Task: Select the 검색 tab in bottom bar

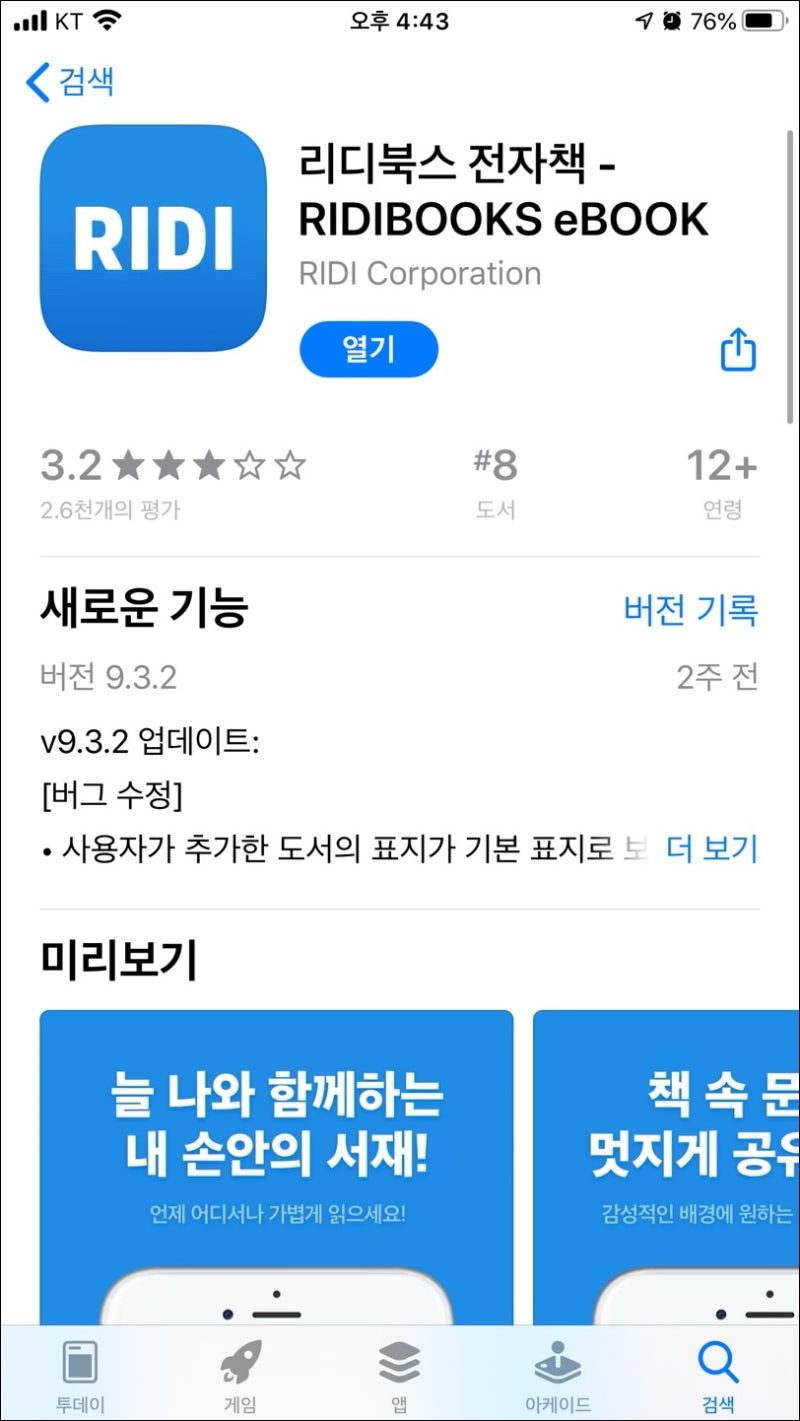Action: coord(717,1375)
